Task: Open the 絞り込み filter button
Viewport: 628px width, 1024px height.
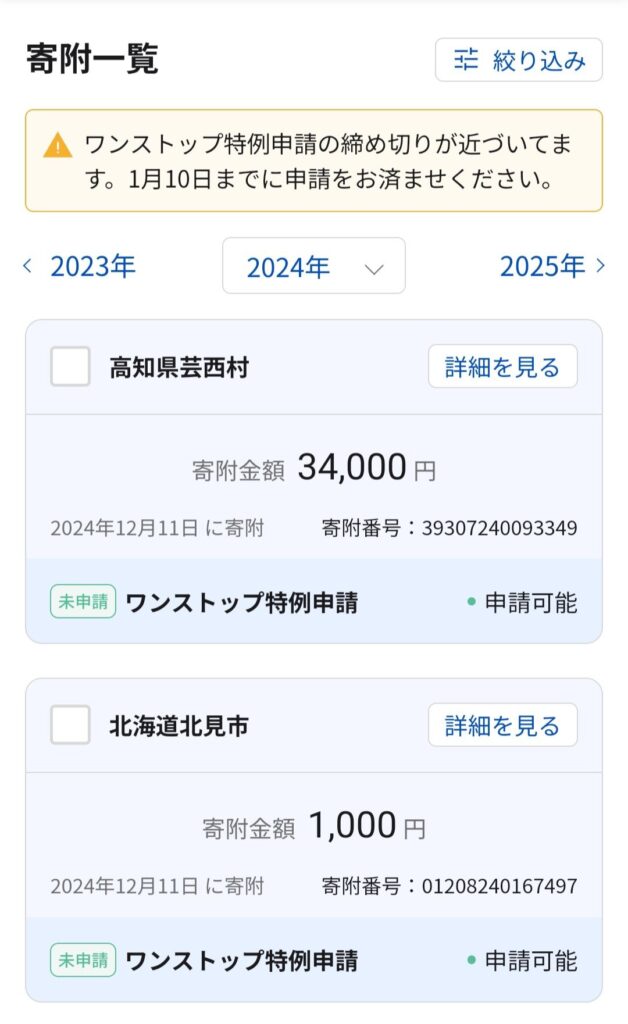Action: (x=518, y=60)
